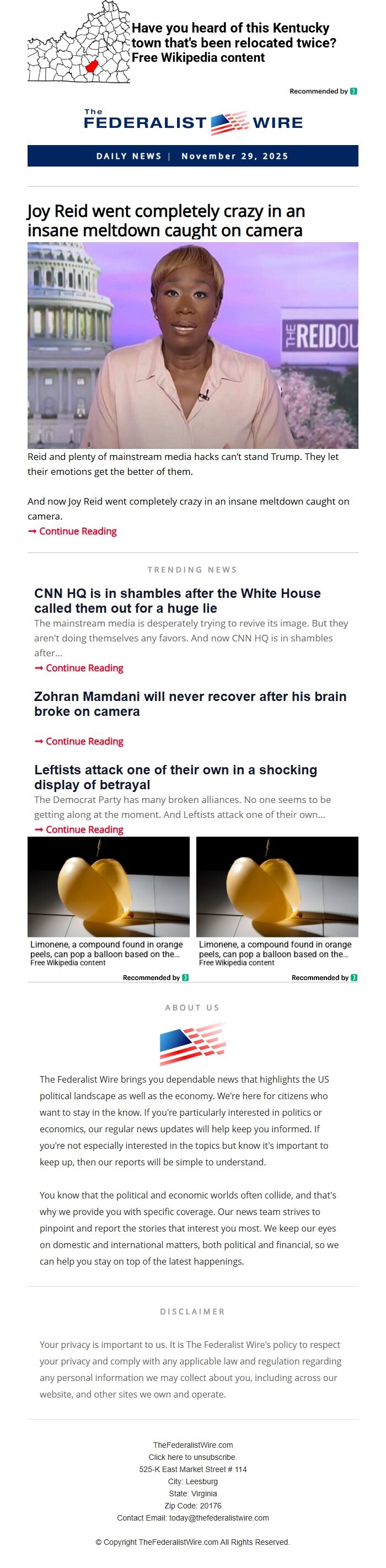
Task: Continue reading the Leftists betrayal story
Action: [x=84, y=829]
